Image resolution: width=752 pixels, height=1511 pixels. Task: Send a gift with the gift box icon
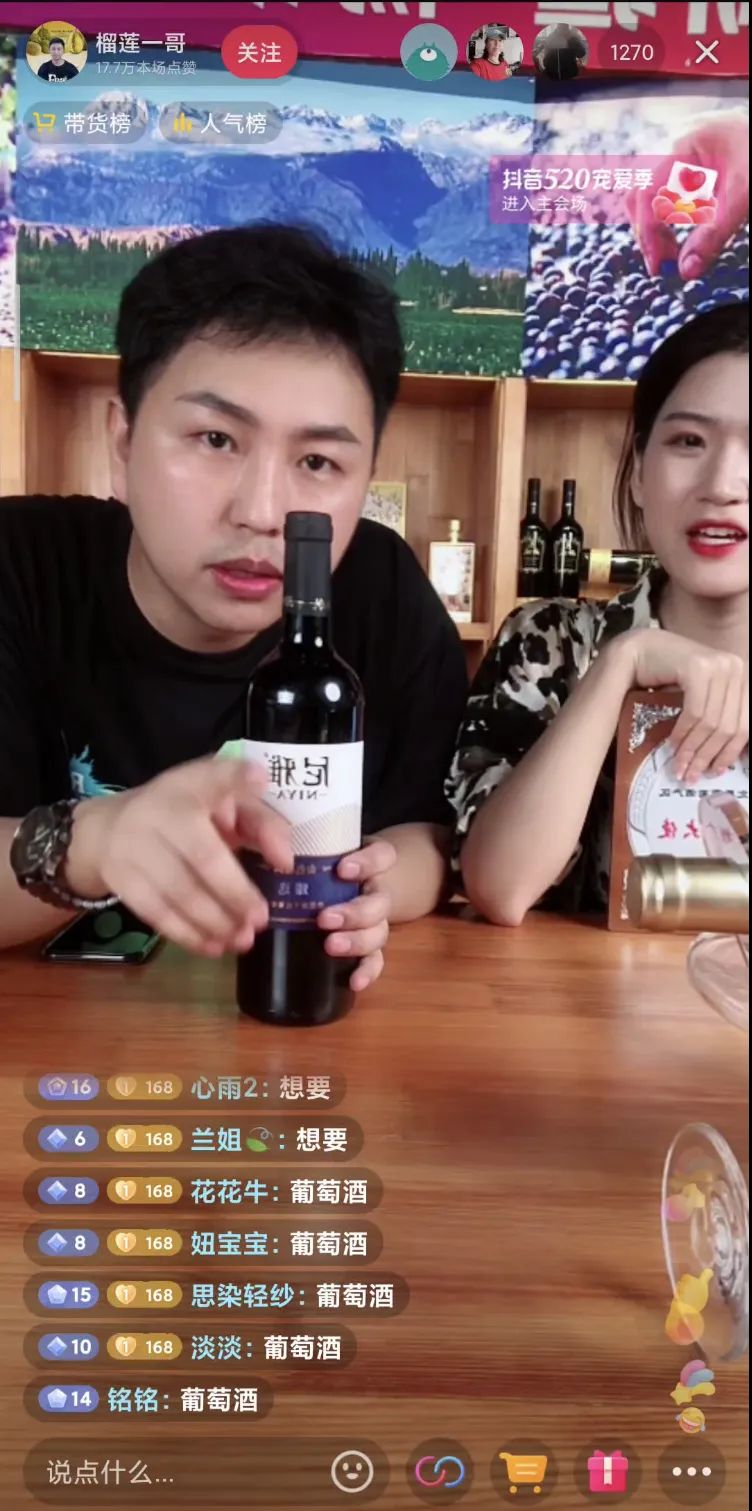click(607, 1472)
